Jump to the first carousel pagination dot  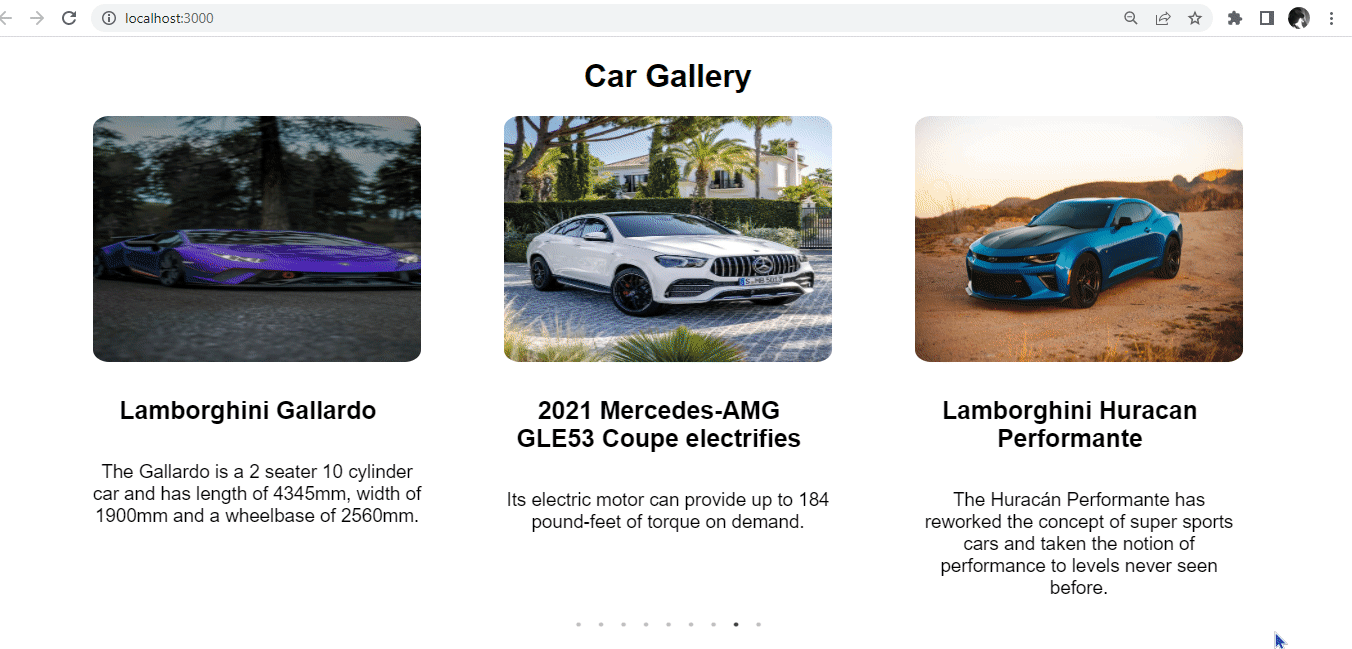578,624
